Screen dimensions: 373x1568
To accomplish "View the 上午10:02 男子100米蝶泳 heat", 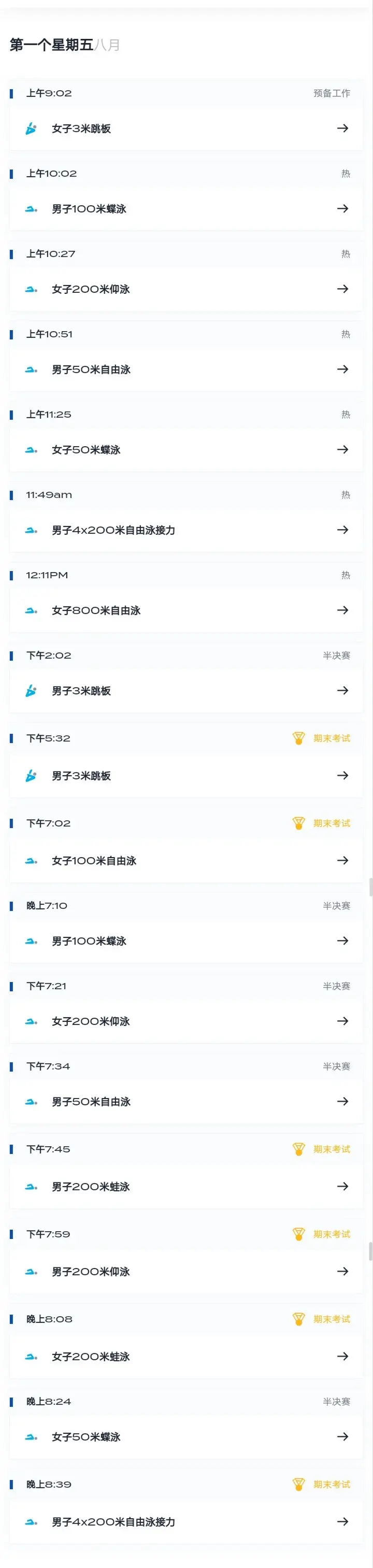I will point(185,209).
